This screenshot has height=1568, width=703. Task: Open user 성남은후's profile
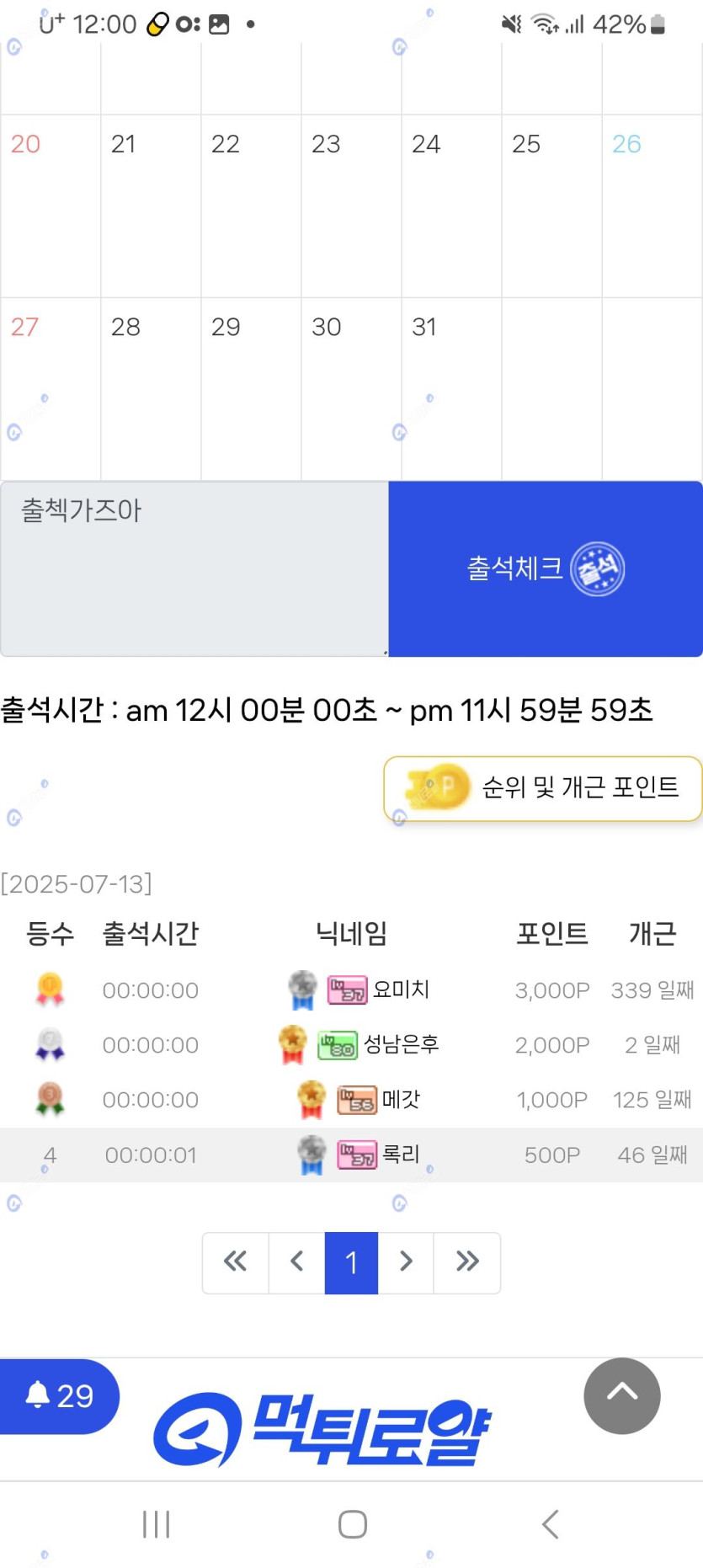[x=401, y=1044]
